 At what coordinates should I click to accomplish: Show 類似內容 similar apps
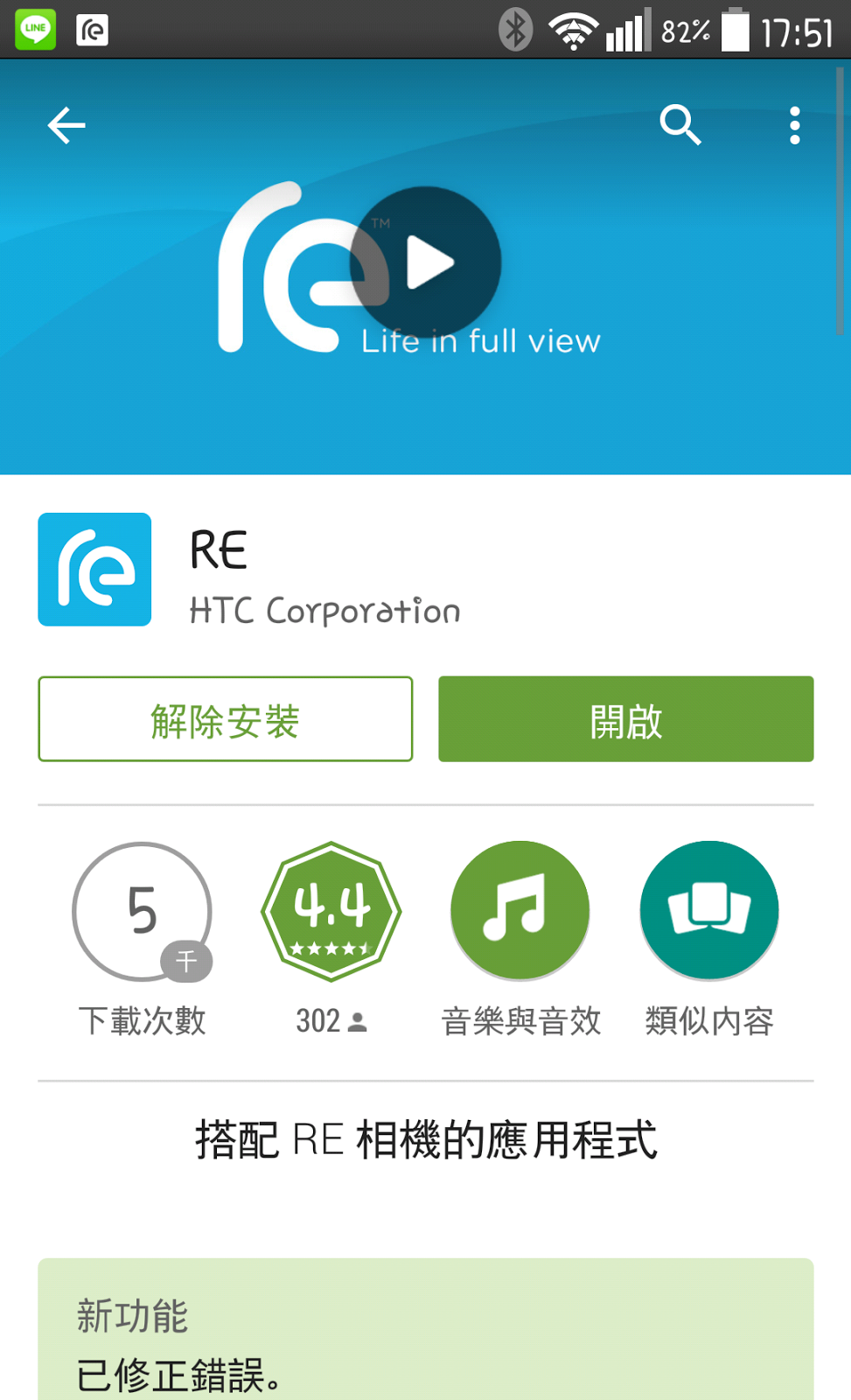(x=709, y=912)
